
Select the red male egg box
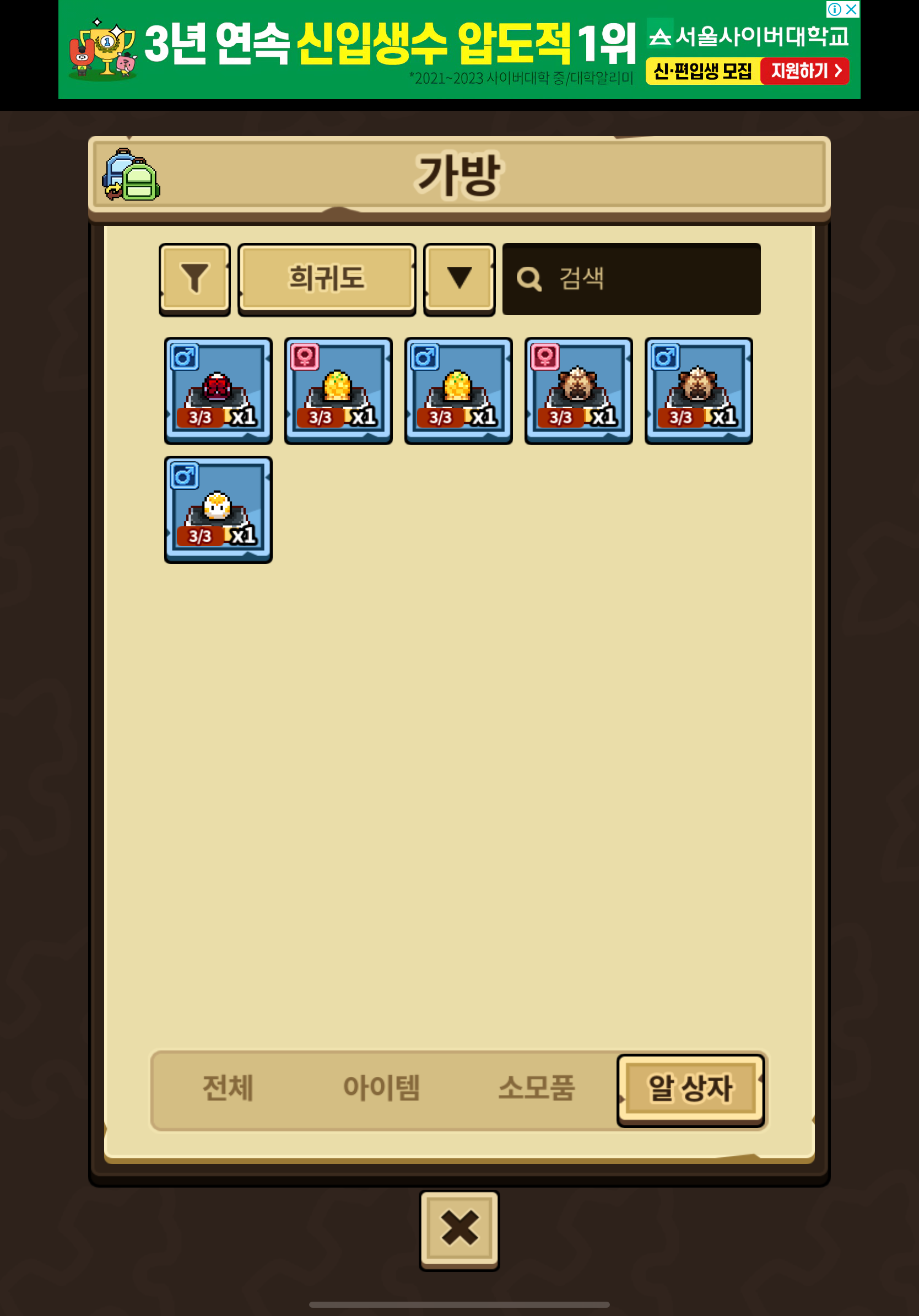click(218, 390)
